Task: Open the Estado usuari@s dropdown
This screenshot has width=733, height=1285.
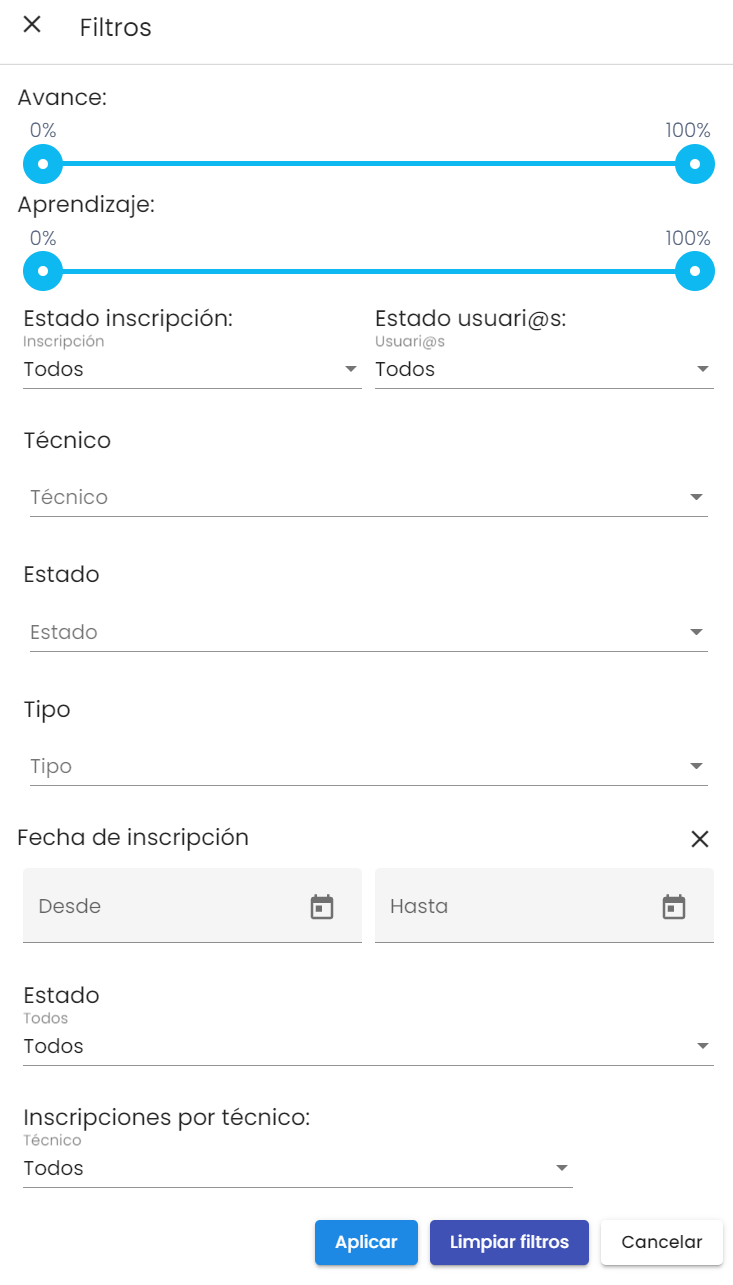Action: click(x=543, y=369)
